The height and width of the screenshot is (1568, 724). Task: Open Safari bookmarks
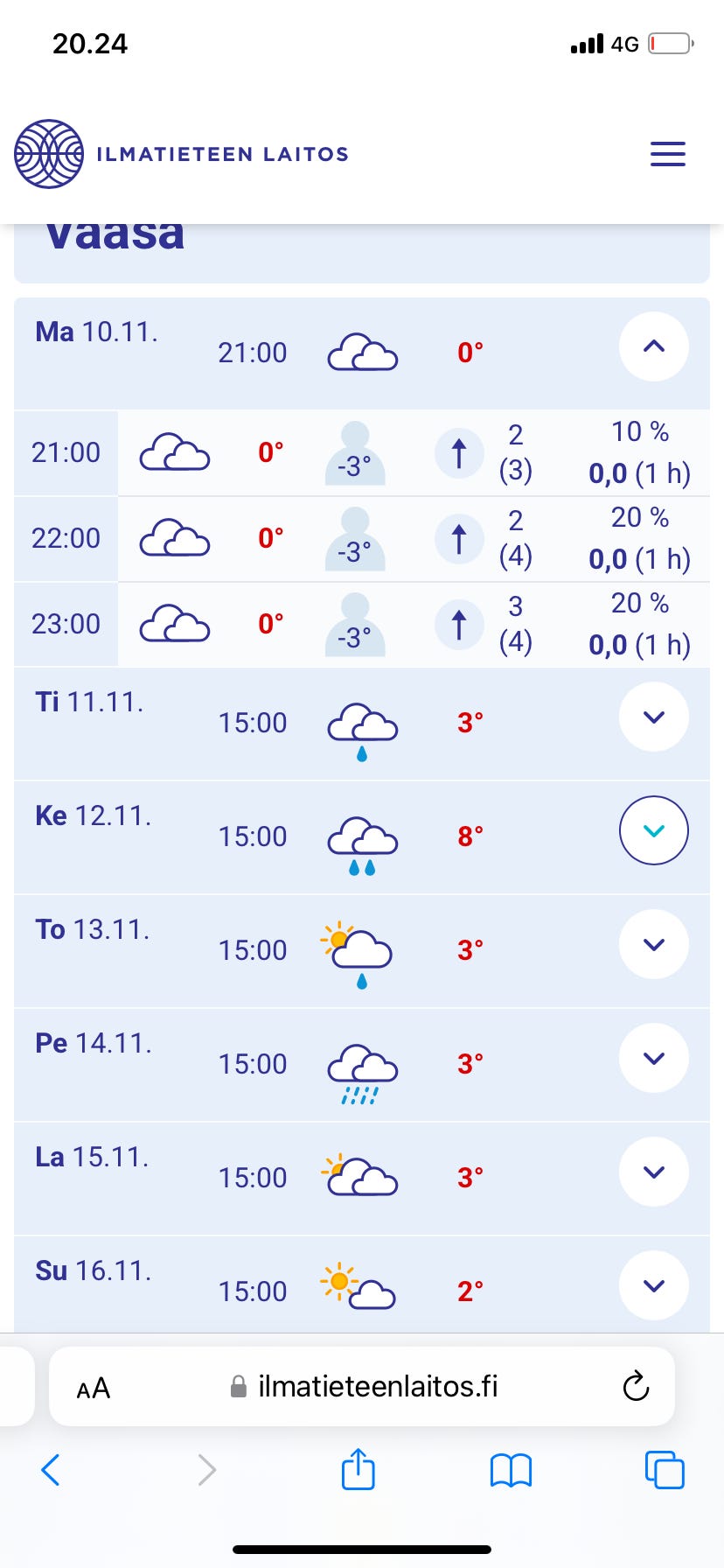pos(512,1470)
